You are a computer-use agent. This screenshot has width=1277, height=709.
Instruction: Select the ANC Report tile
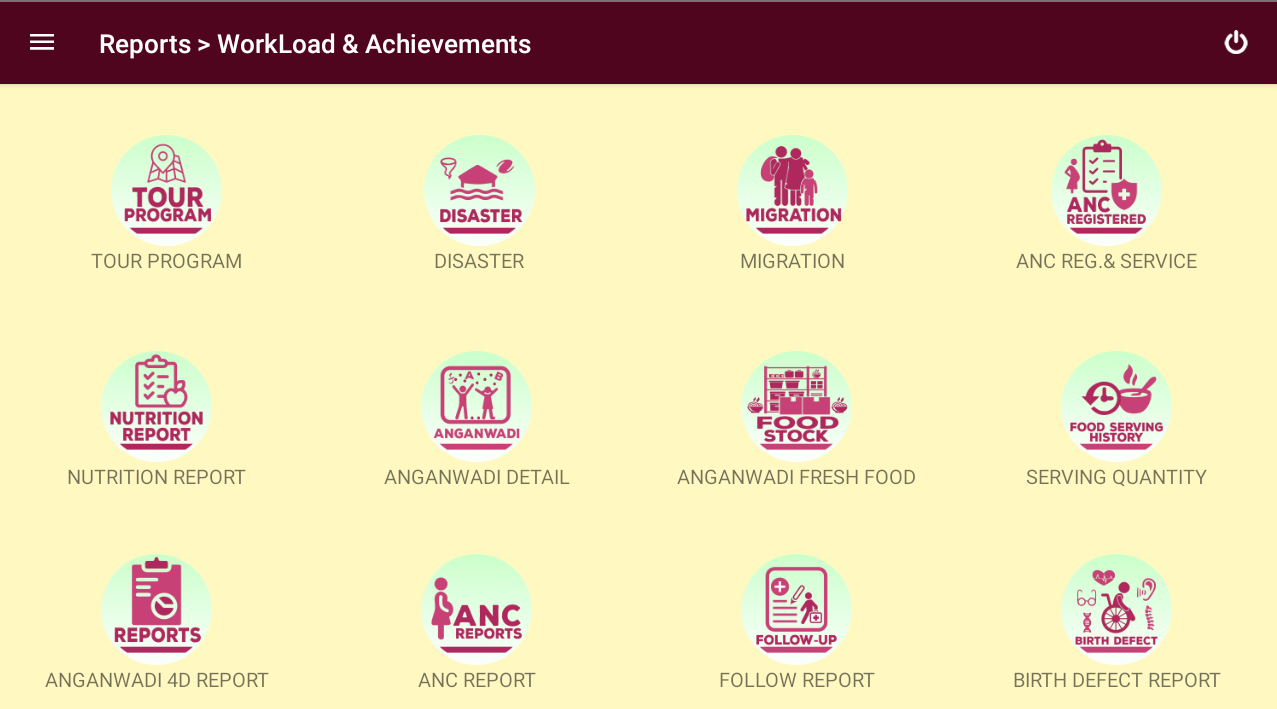(x=477, y=609)
